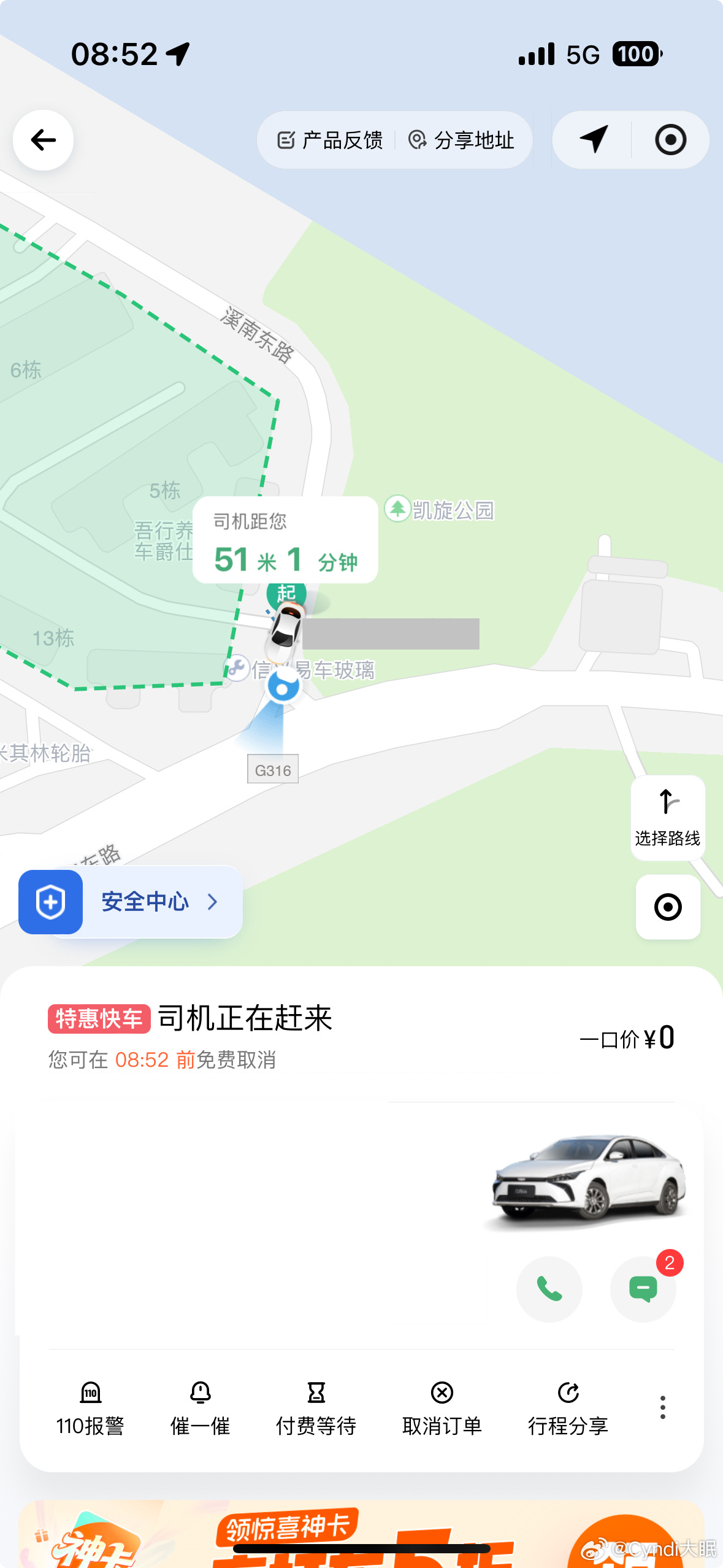
Task: Expand 安全中心 via its chevron arrow
Action: point(212,902)
